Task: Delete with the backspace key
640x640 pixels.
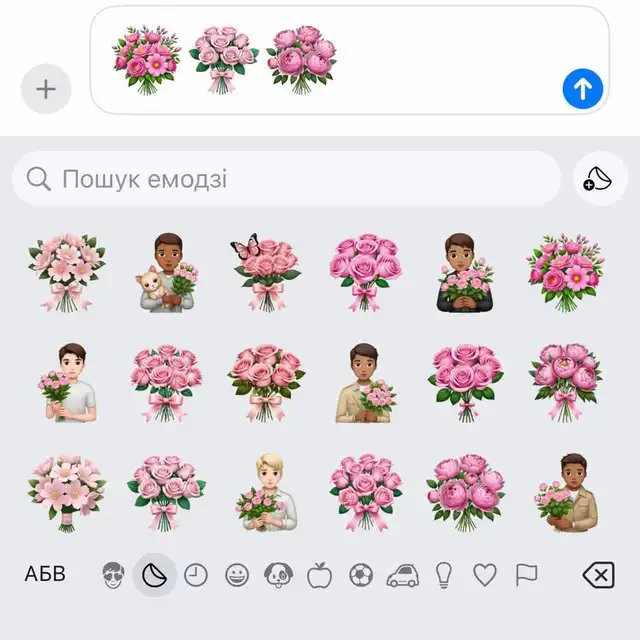Action: click(598, 574)
